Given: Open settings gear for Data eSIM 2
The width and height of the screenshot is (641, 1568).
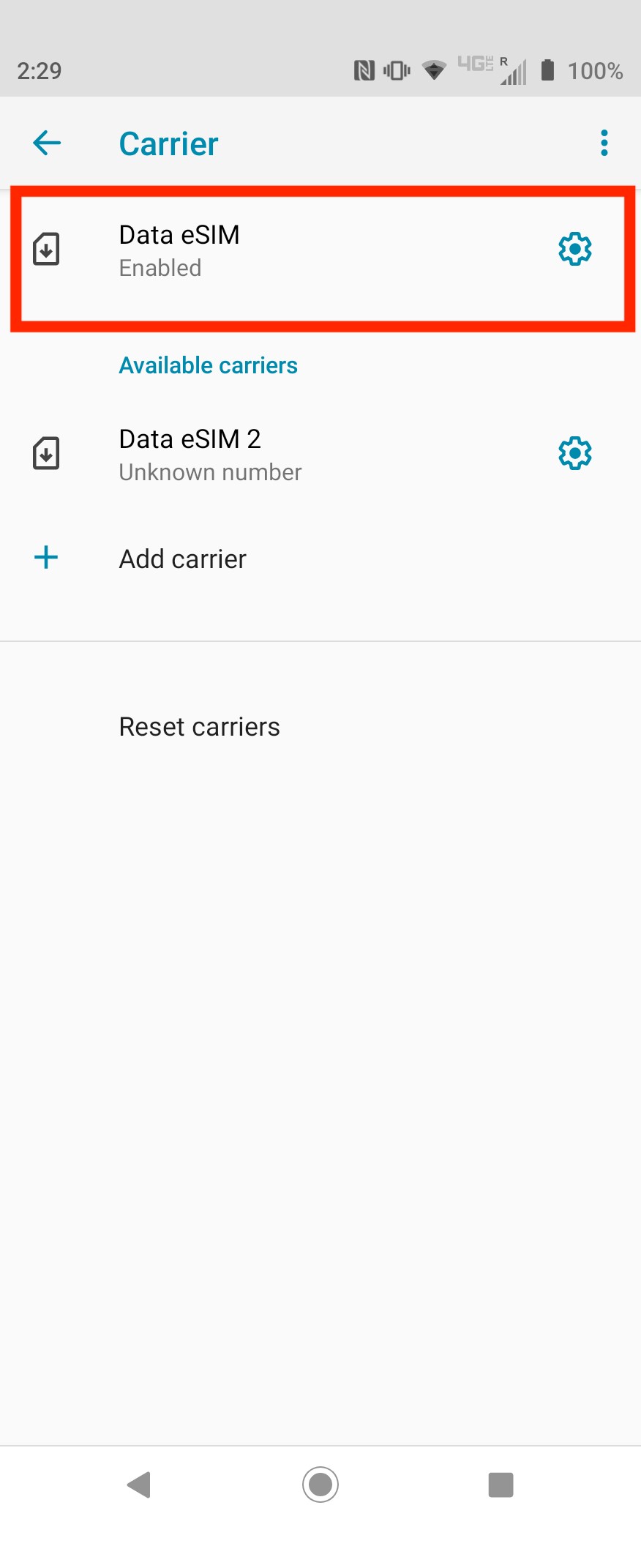Looking at the screenshot, I should (x=574, y=454).
